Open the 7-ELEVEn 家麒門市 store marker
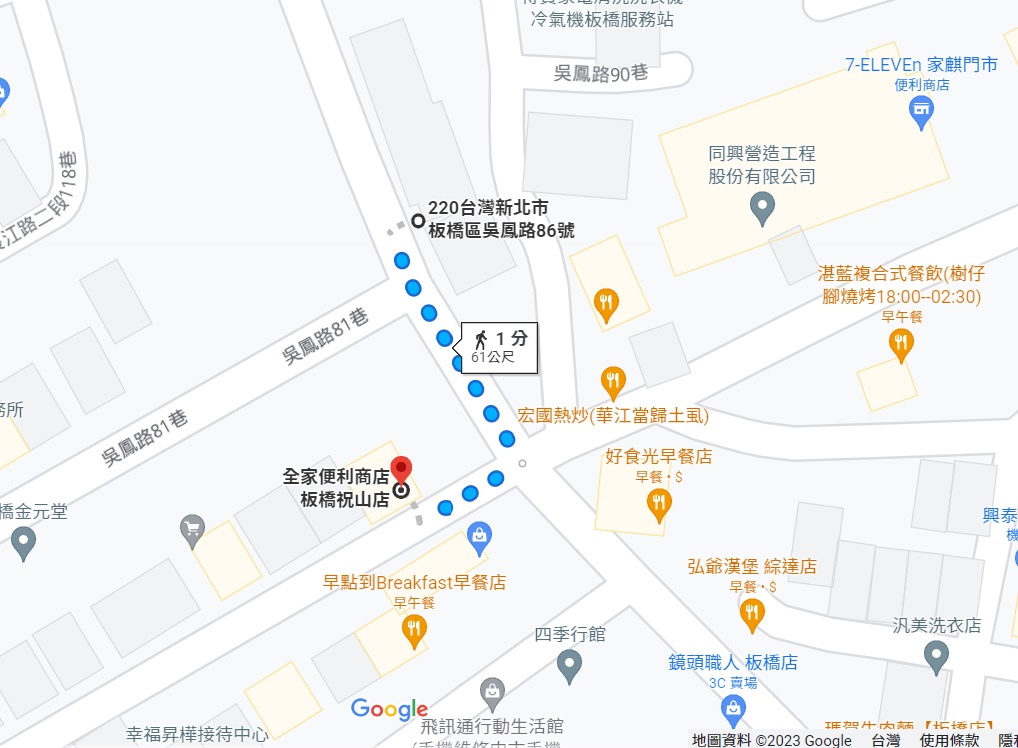1018x748 pixels. (921, 115)
